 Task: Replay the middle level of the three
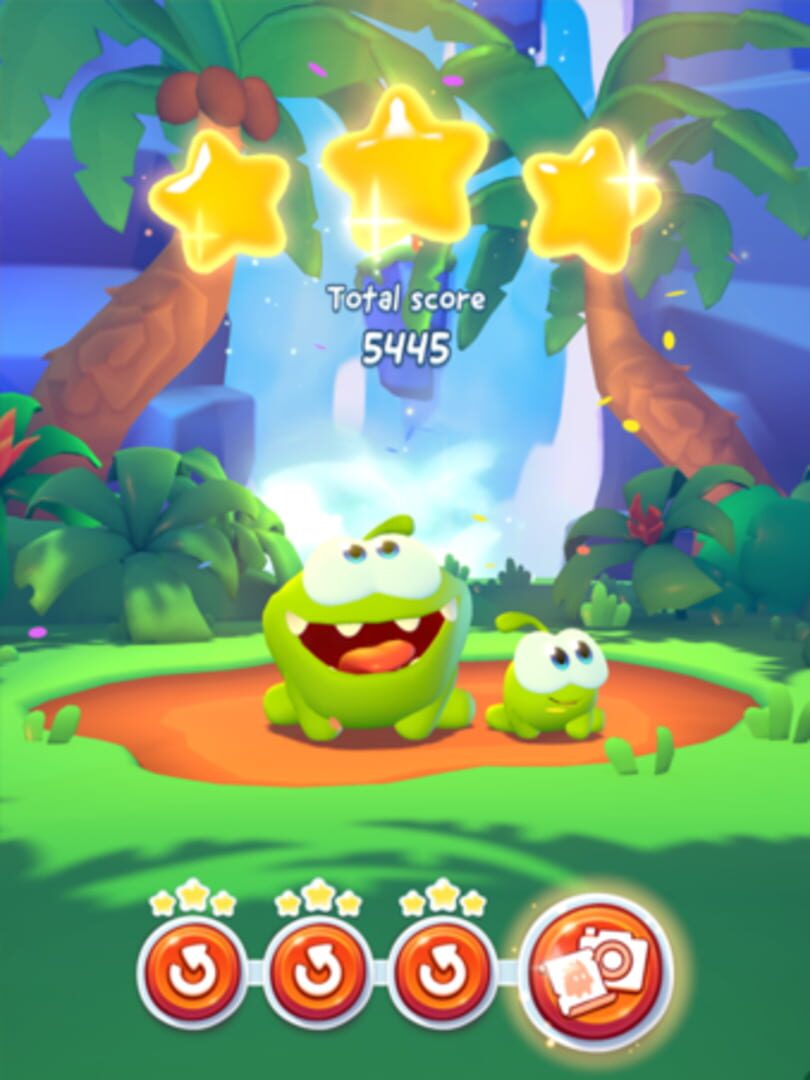click(318, 973)
